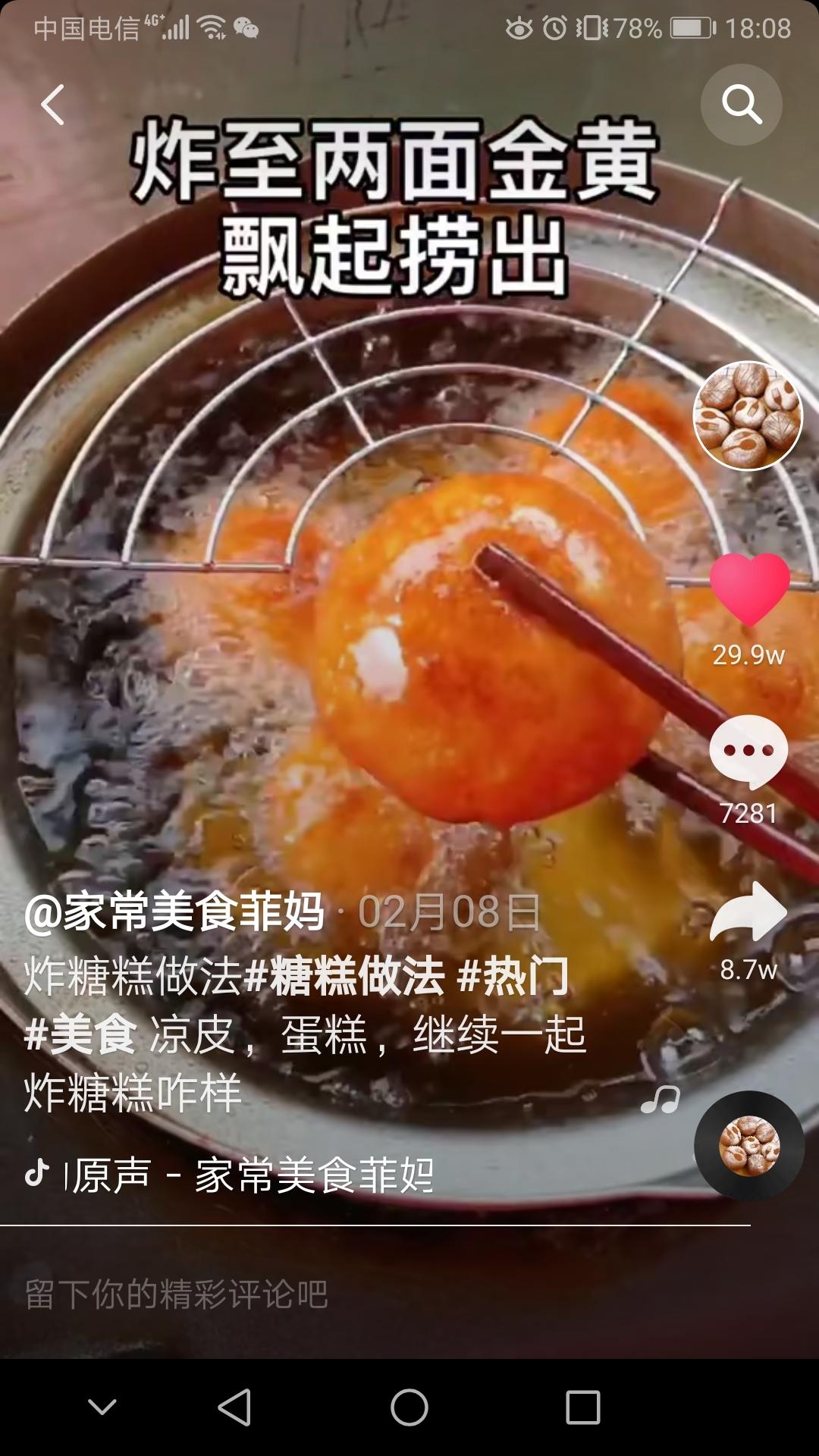Open search with the magnifier icon

[741, 105]
